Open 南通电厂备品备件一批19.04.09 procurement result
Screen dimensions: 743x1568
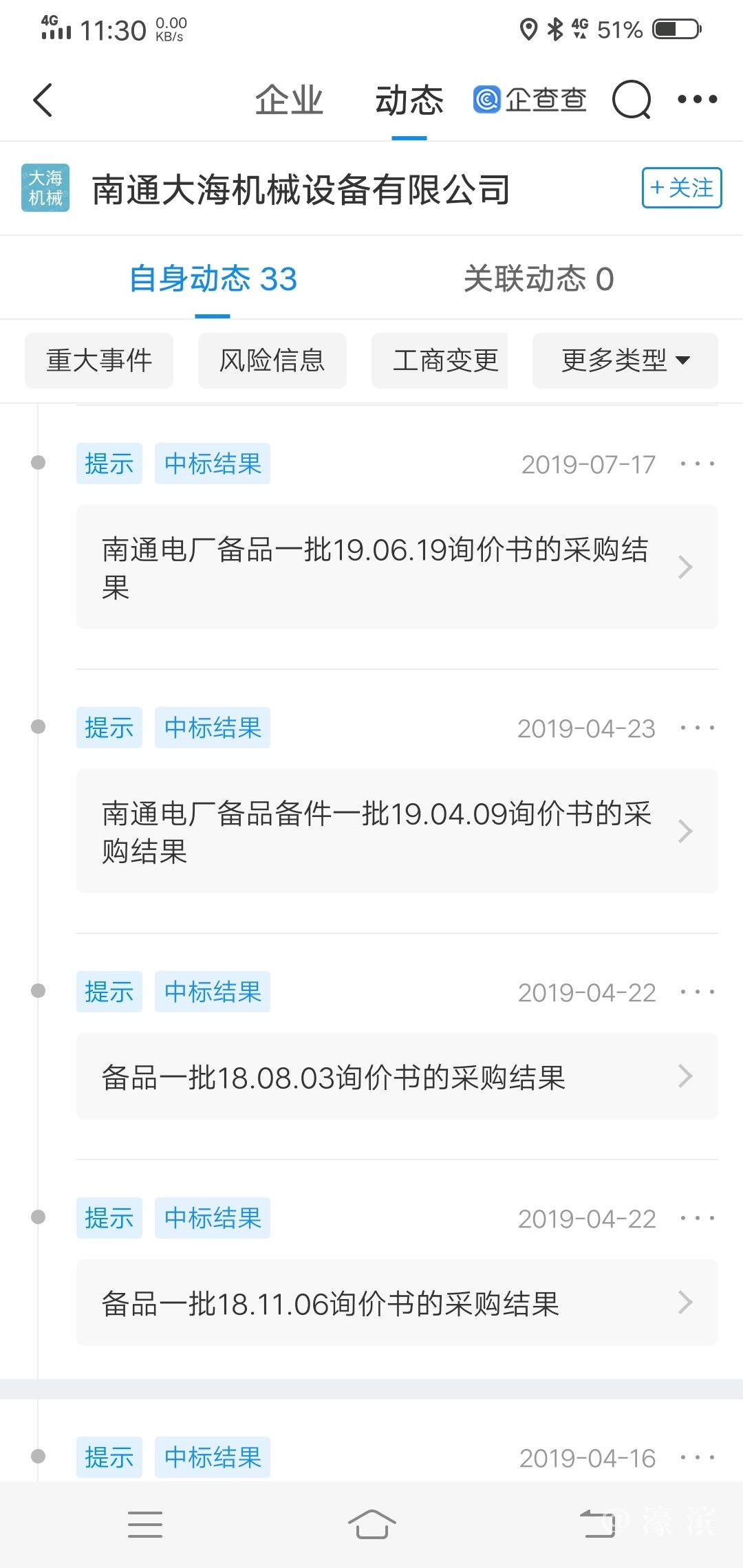point(397,831)
